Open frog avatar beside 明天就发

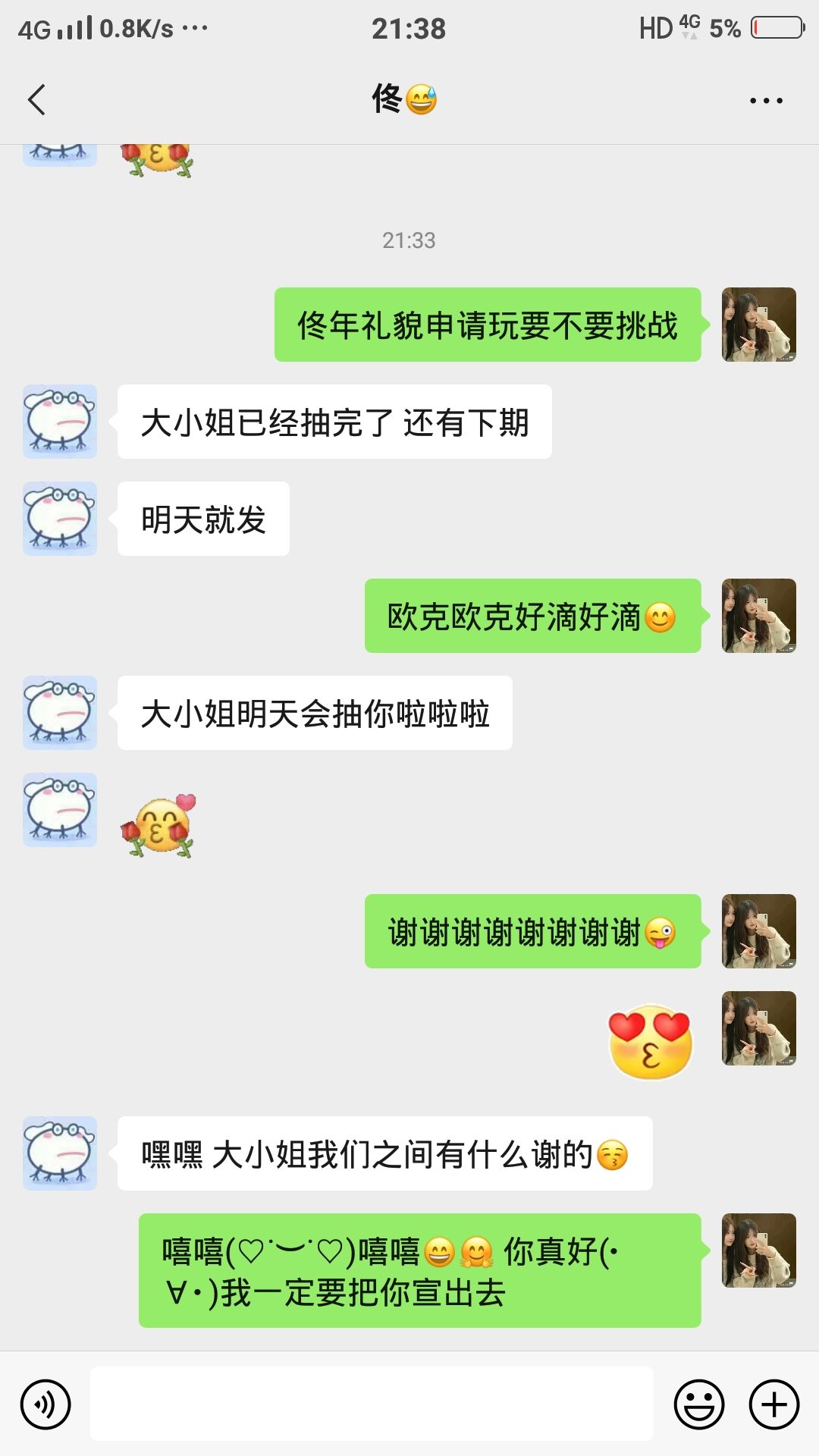click(60, 519)
